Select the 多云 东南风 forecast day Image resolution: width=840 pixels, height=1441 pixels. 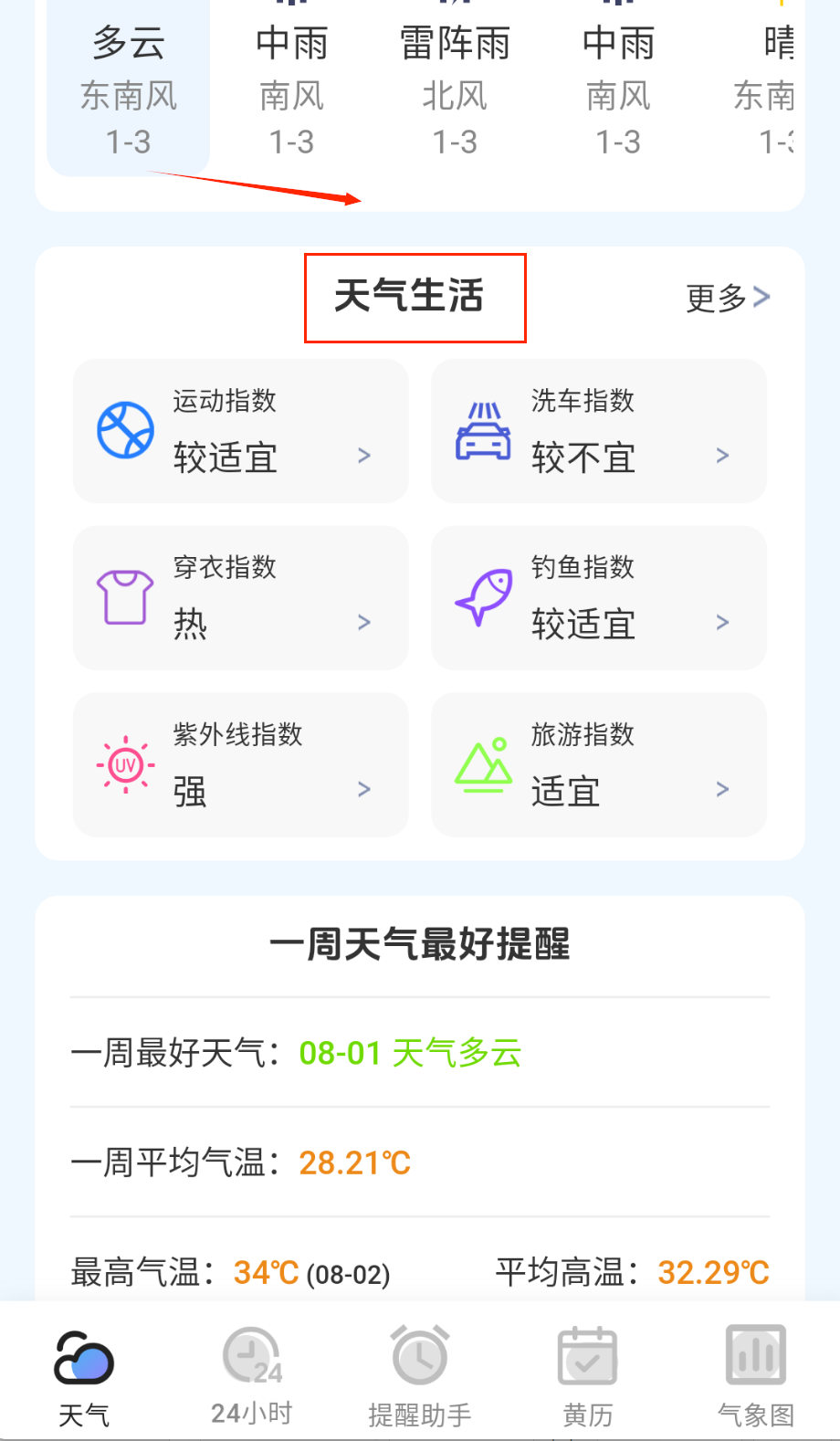point(129,91)
